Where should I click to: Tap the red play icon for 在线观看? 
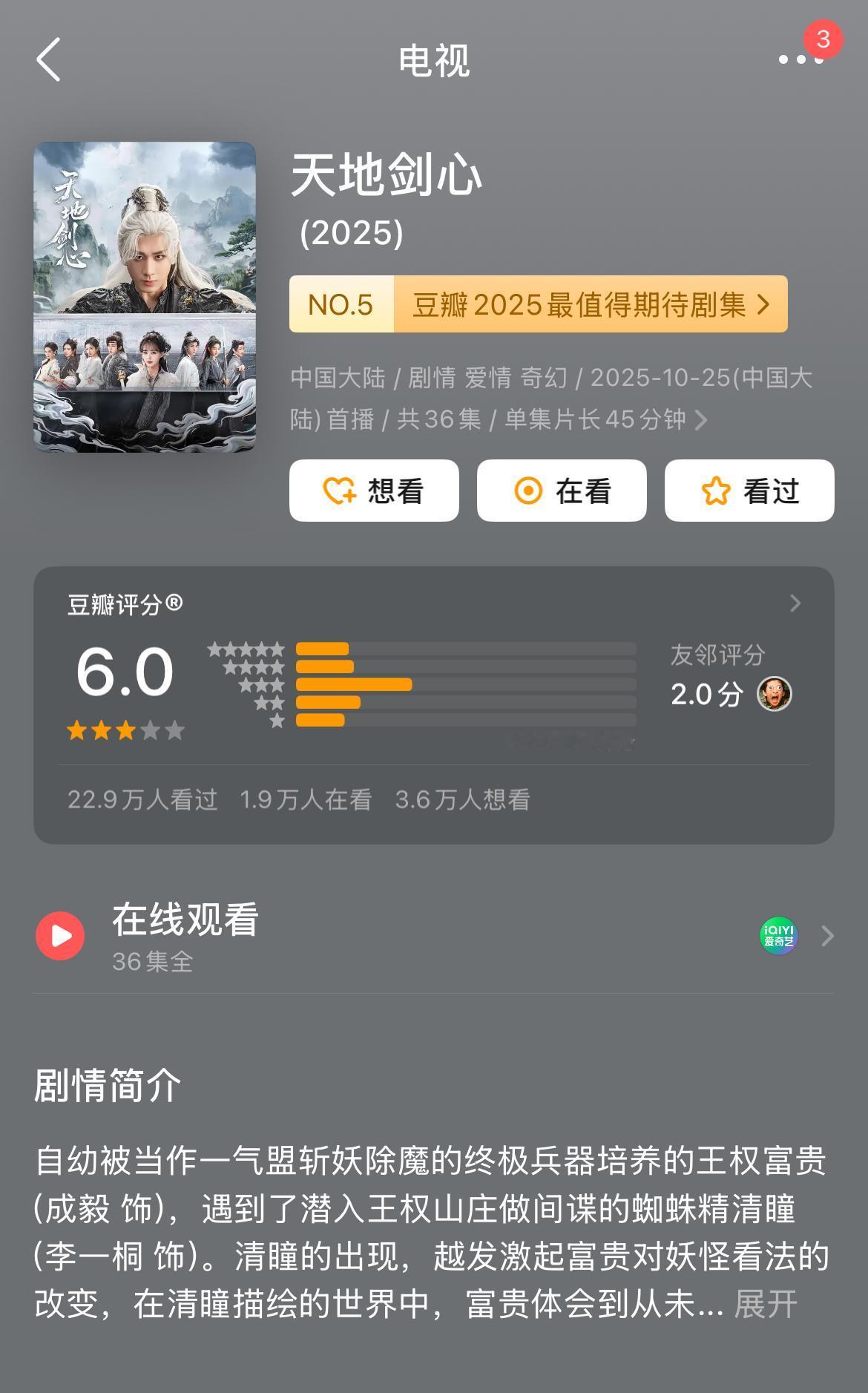[x=59, y=935]
